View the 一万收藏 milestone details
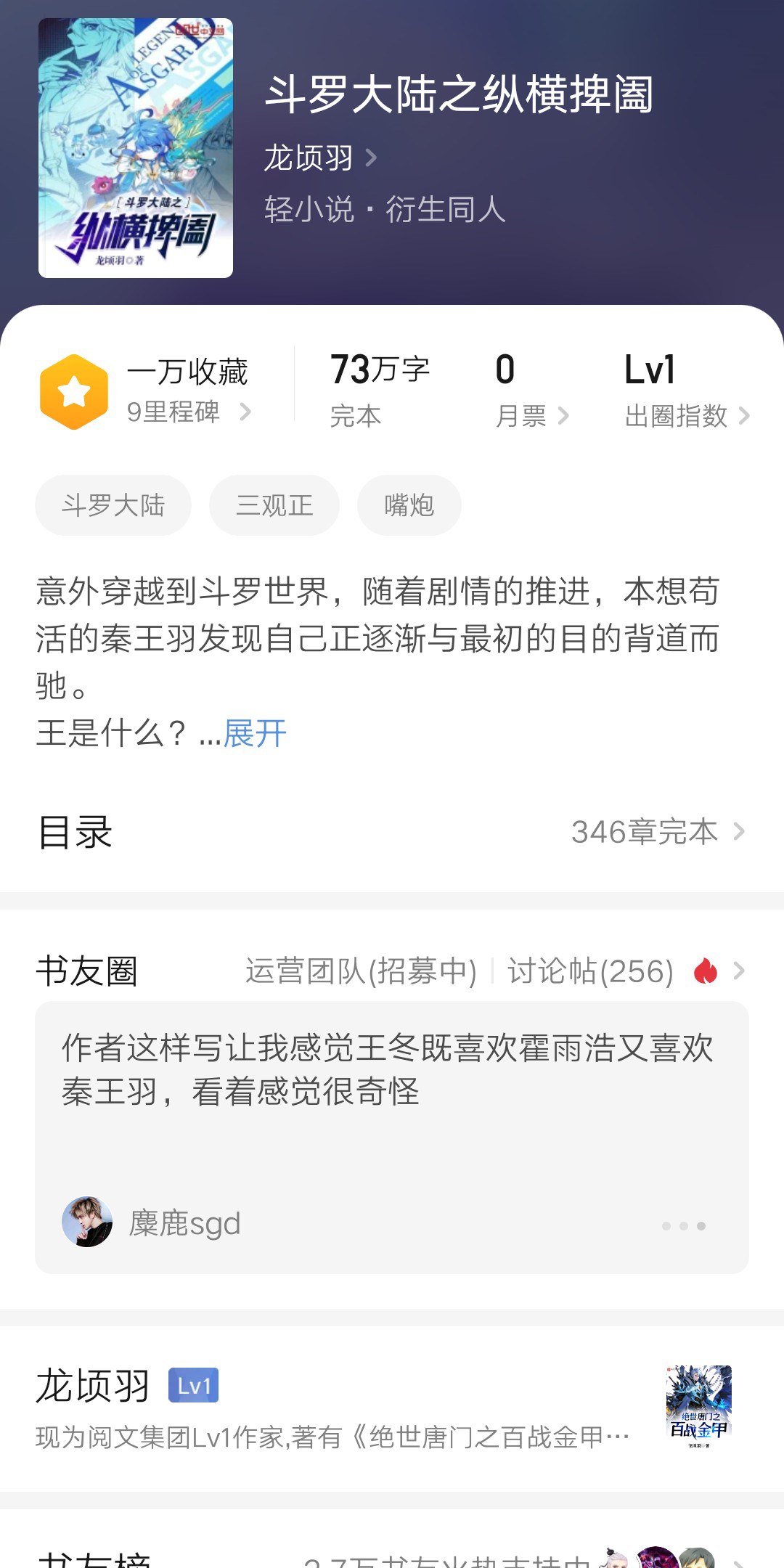784x1568 pixels. (145, 391)
